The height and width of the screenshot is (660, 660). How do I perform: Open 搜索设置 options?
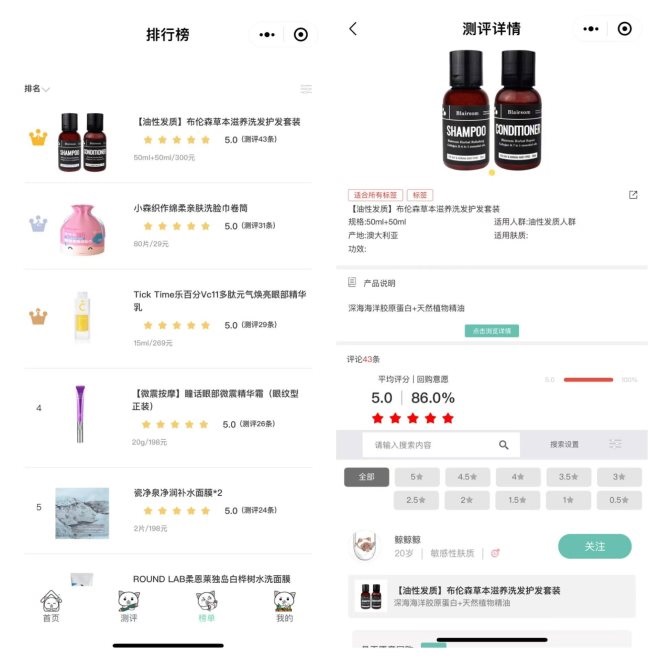tap(564, 444)
